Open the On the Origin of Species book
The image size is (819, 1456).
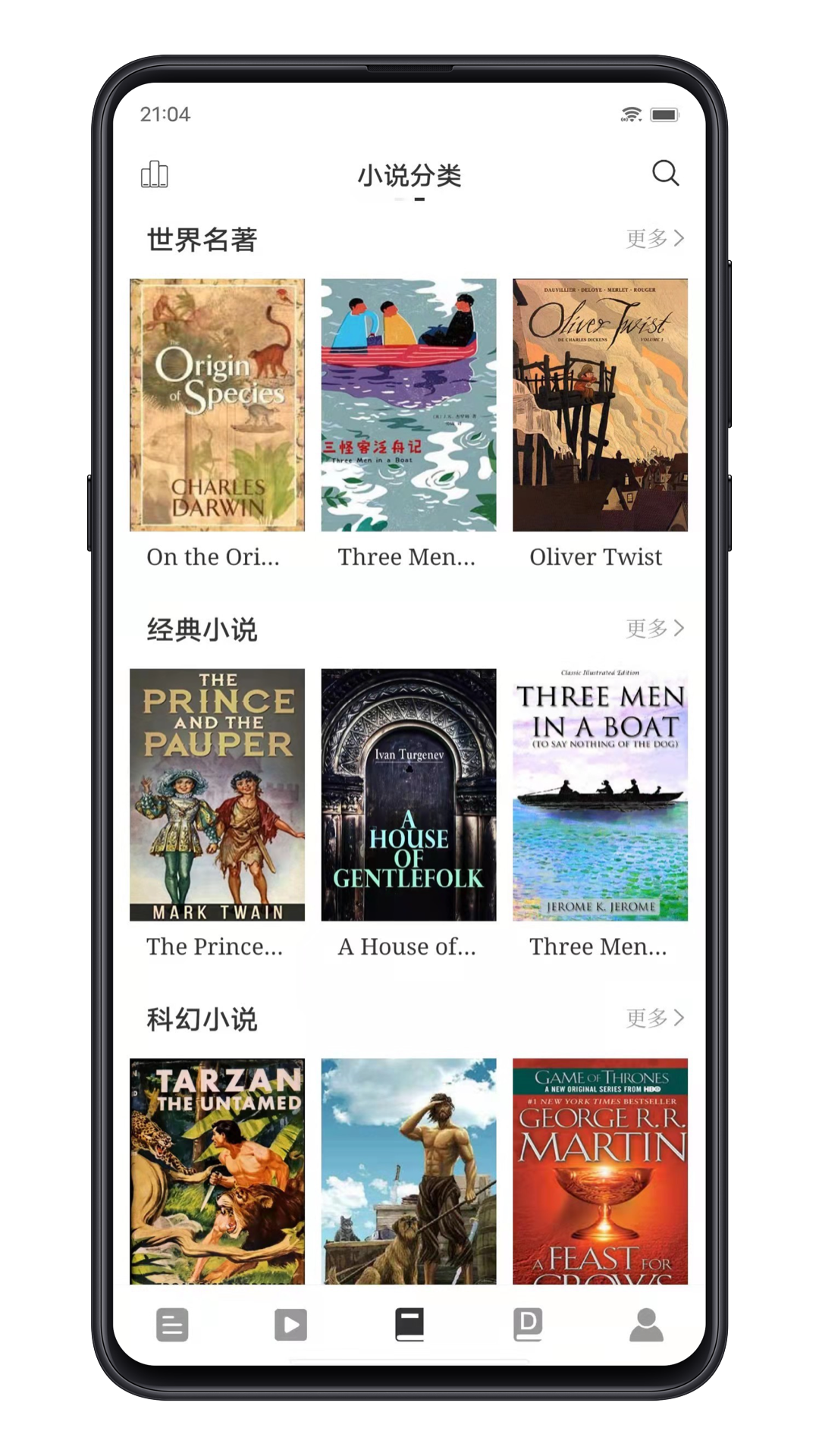218,405
